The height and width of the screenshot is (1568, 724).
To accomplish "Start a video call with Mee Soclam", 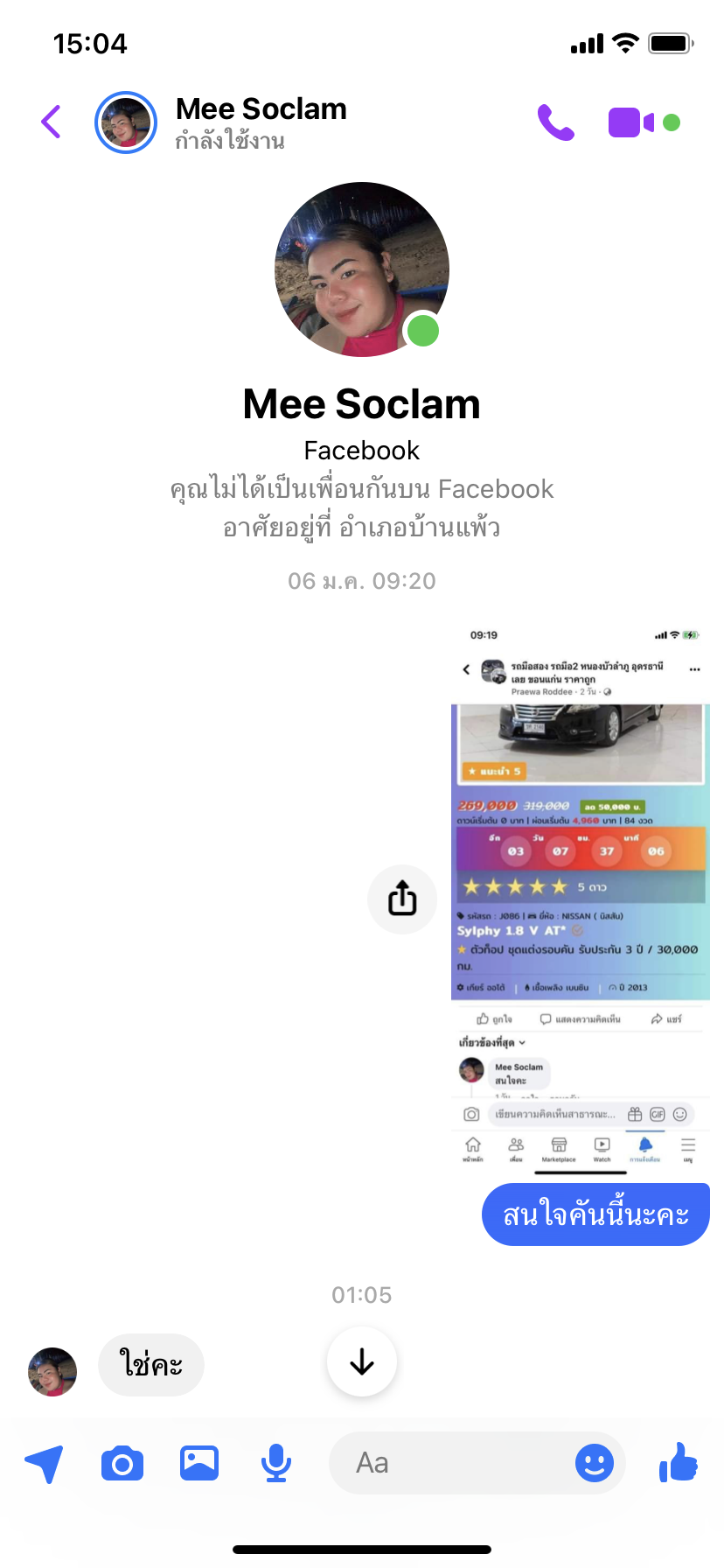I will click(631, 122).
